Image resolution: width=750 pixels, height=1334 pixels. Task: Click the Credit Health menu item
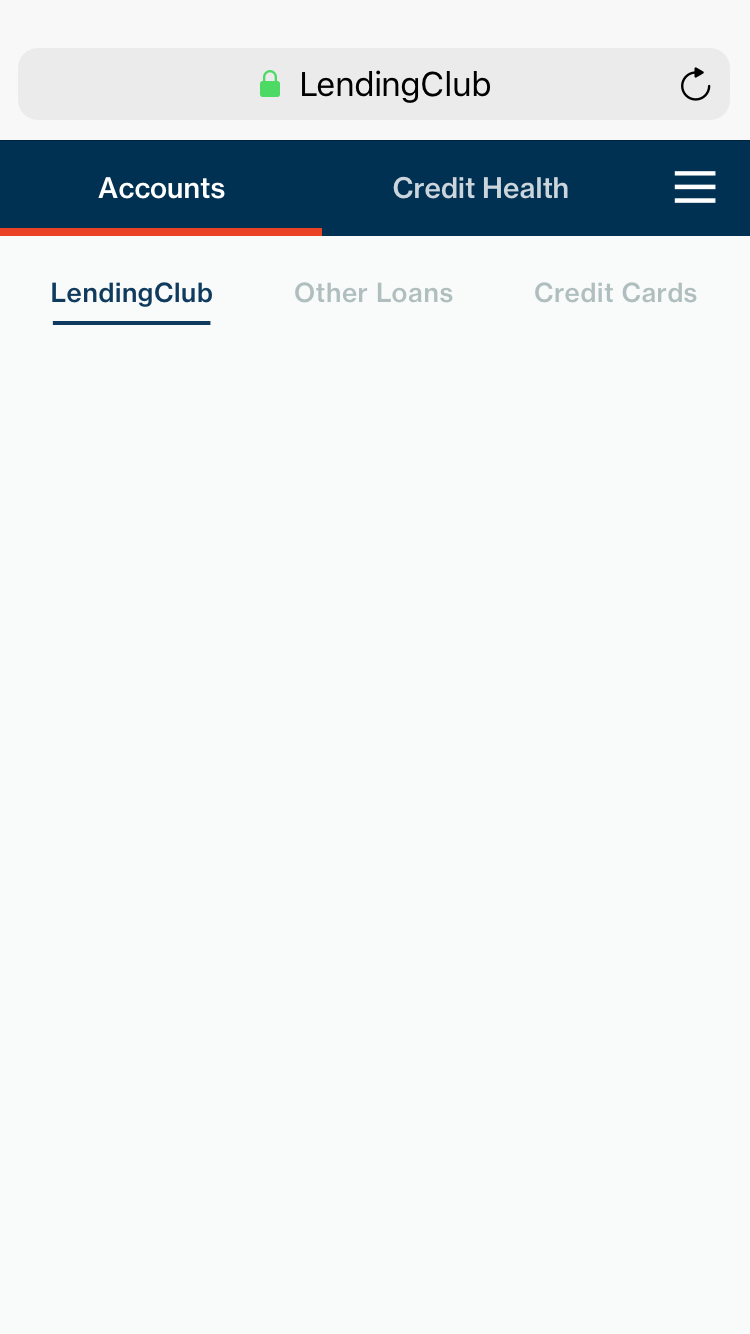[481, 187]
